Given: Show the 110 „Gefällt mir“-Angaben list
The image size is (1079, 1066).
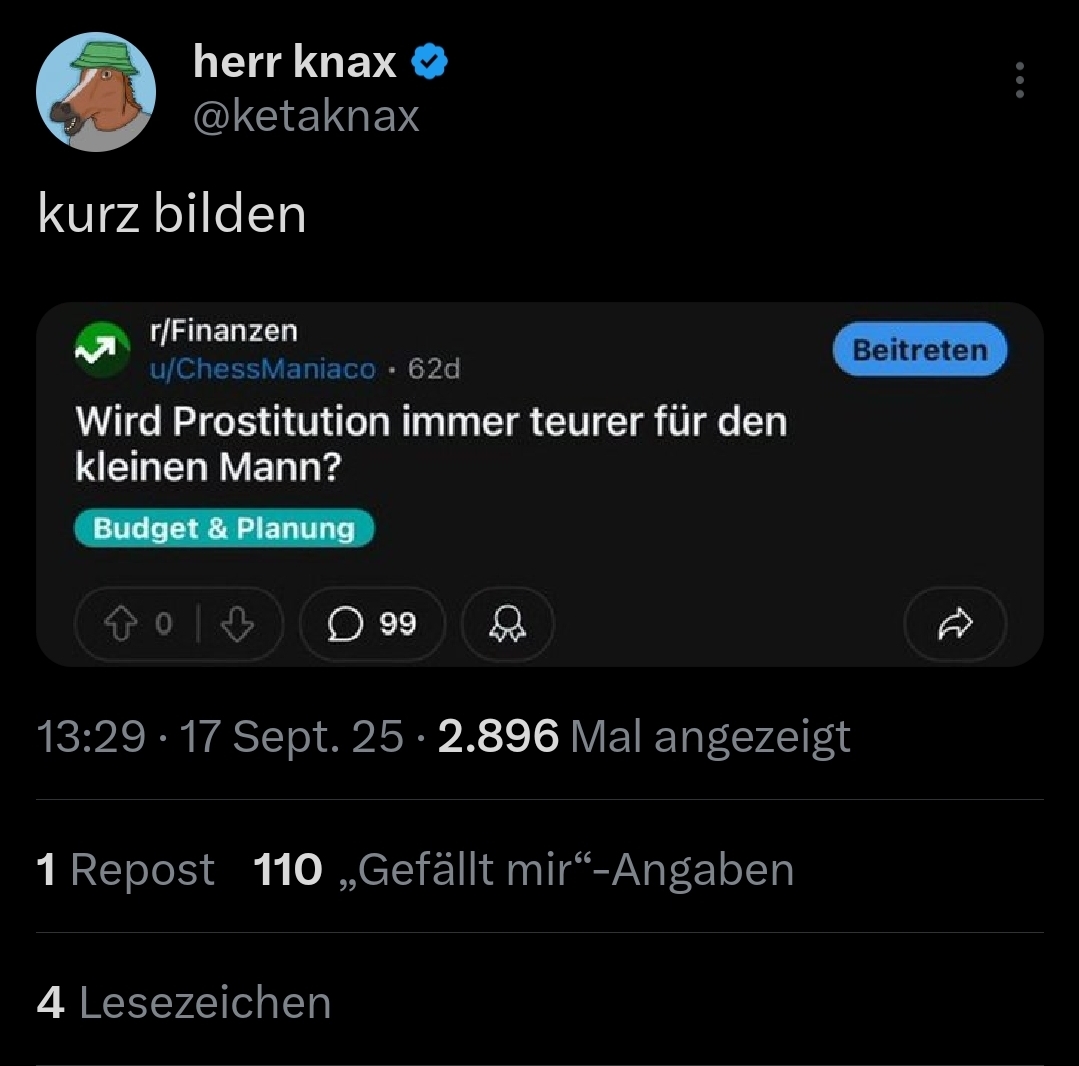Looking at the screenshot, I should point(524,870).
